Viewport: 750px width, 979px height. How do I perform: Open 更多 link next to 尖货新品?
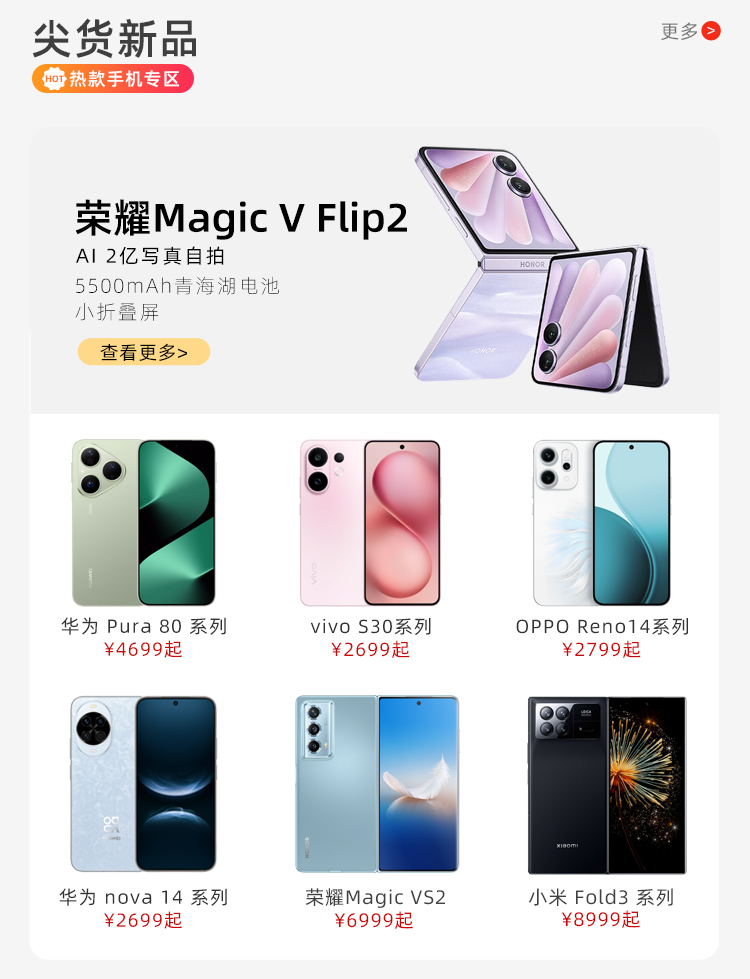point(690,31)
